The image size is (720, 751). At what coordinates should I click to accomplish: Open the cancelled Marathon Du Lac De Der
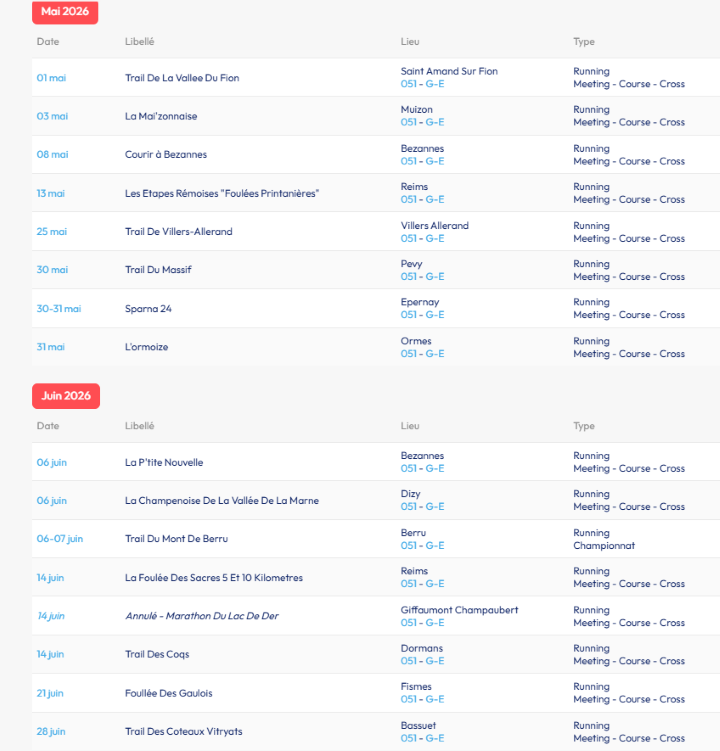click(x=202, y=616)
